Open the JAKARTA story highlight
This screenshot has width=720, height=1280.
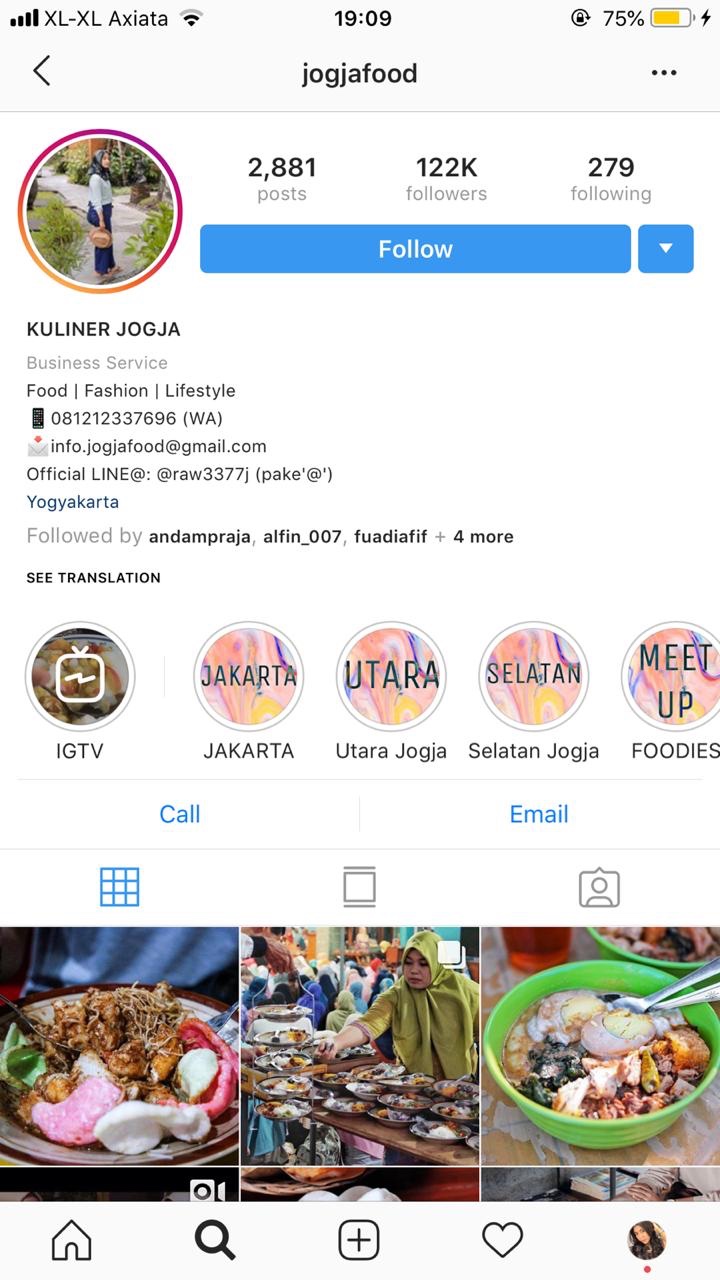coord(248,677)
